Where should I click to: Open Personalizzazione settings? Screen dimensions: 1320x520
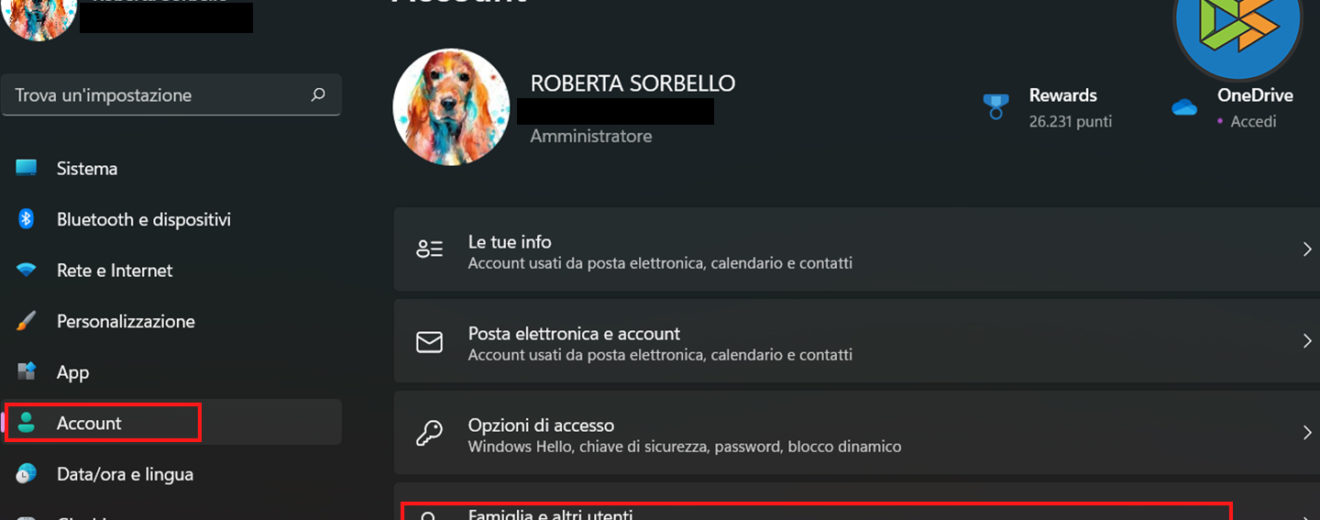click(x=125, y=321)
